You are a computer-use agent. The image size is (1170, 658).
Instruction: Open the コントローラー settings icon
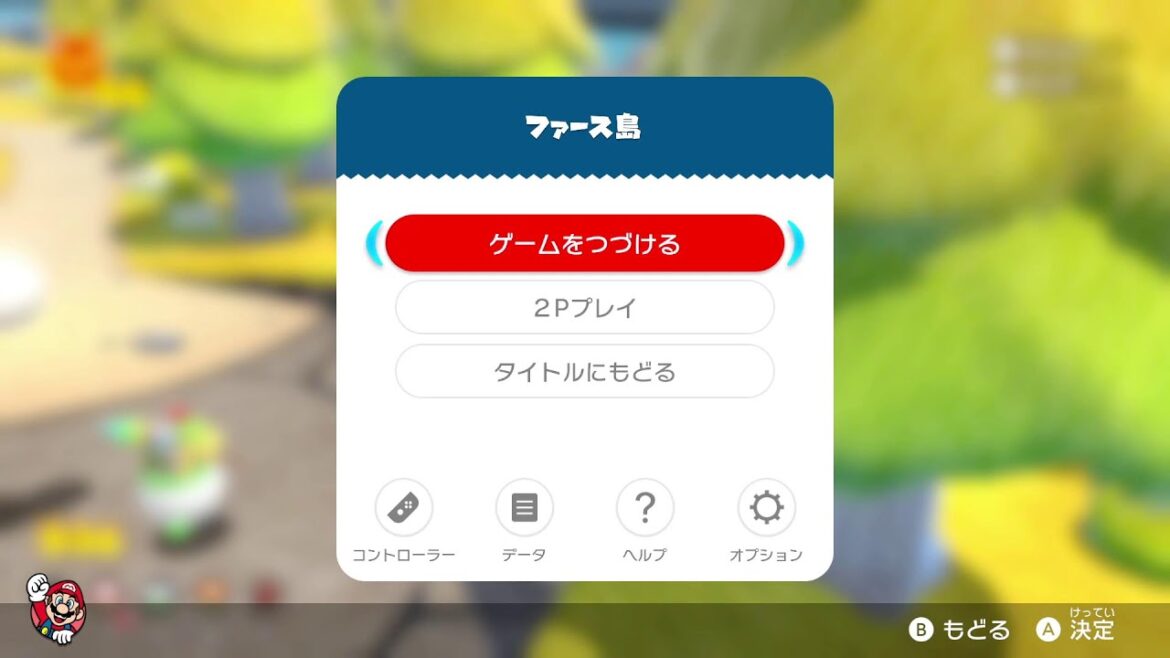pyautogui.click(x=404, y=508)
